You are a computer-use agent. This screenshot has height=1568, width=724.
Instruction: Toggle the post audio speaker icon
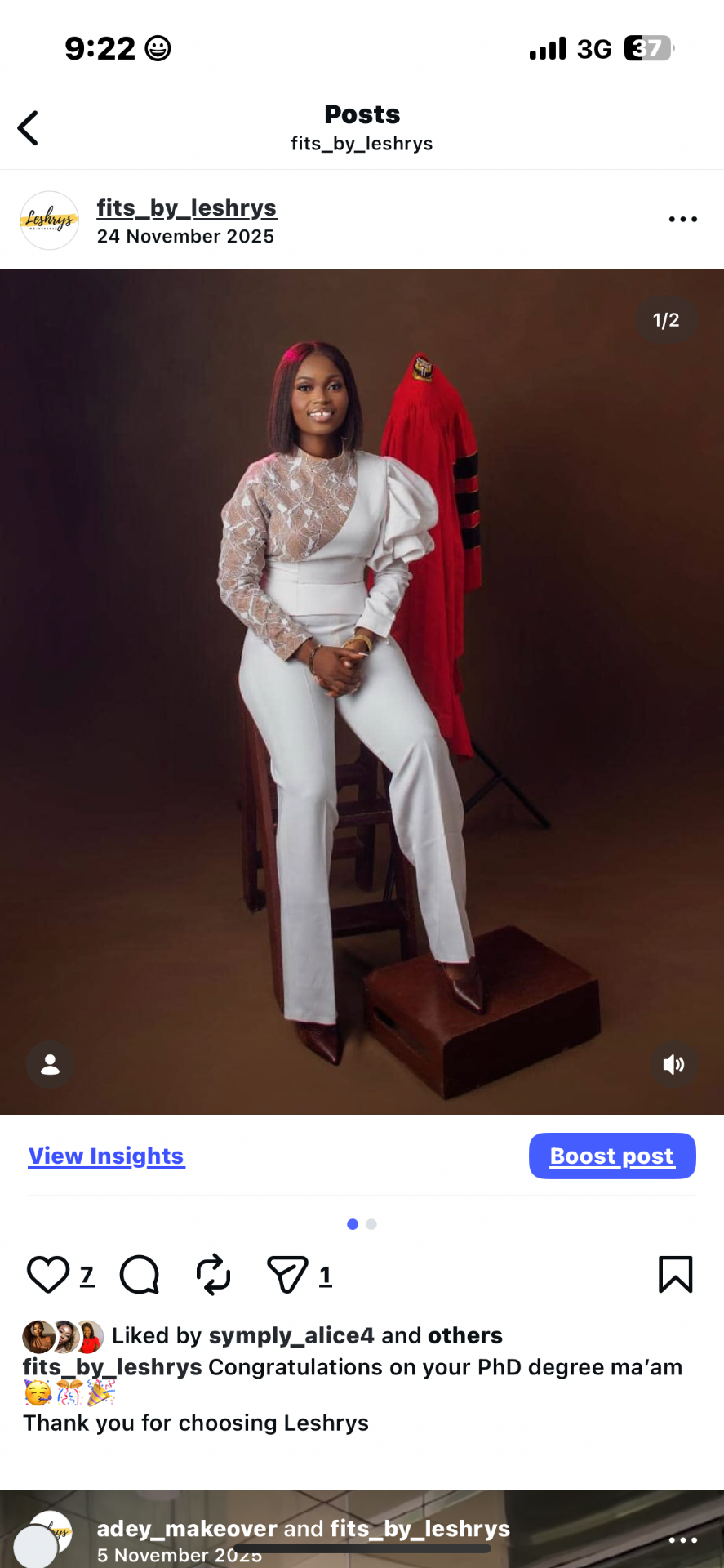(673, 1064)
